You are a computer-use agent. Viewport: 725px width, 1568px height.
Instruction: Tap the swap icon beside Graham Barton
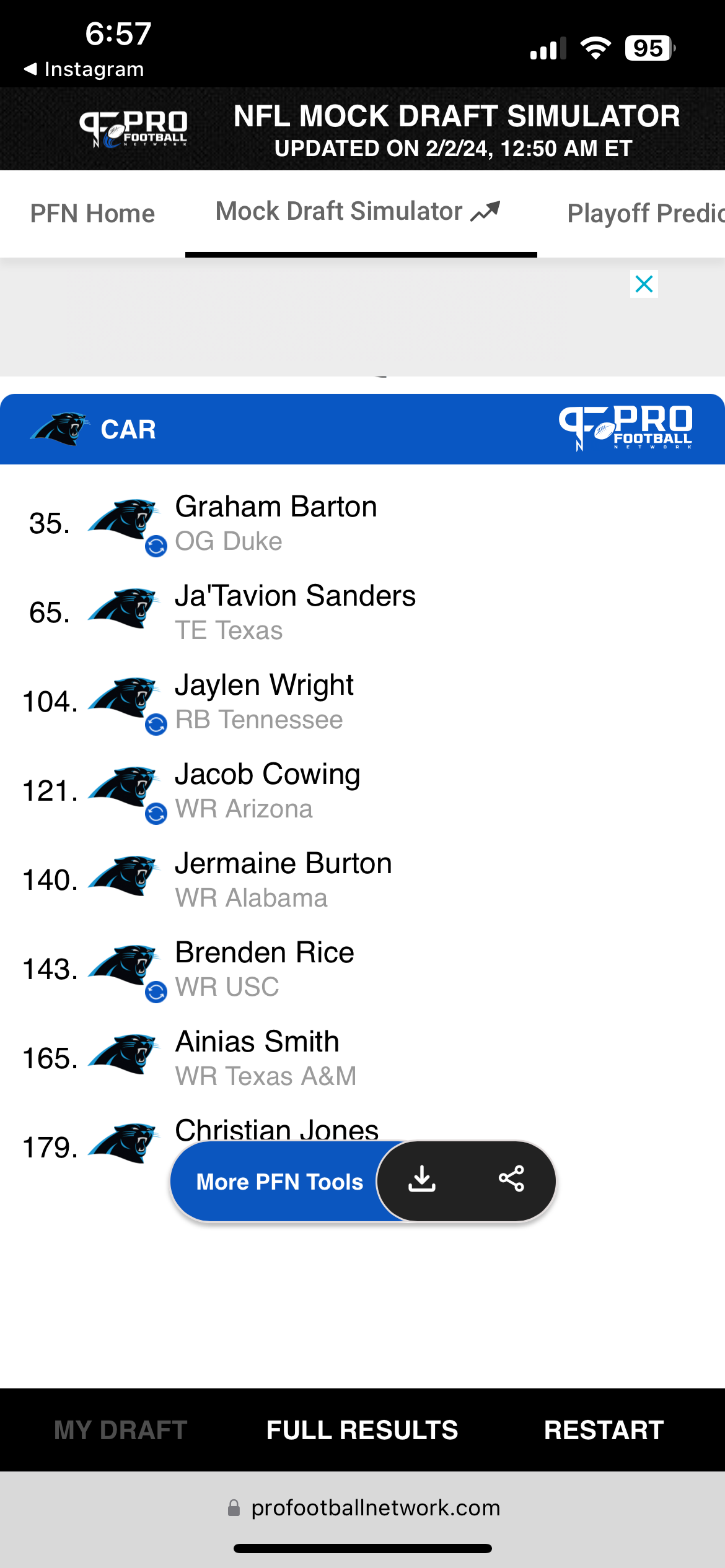tap(156, 546)
